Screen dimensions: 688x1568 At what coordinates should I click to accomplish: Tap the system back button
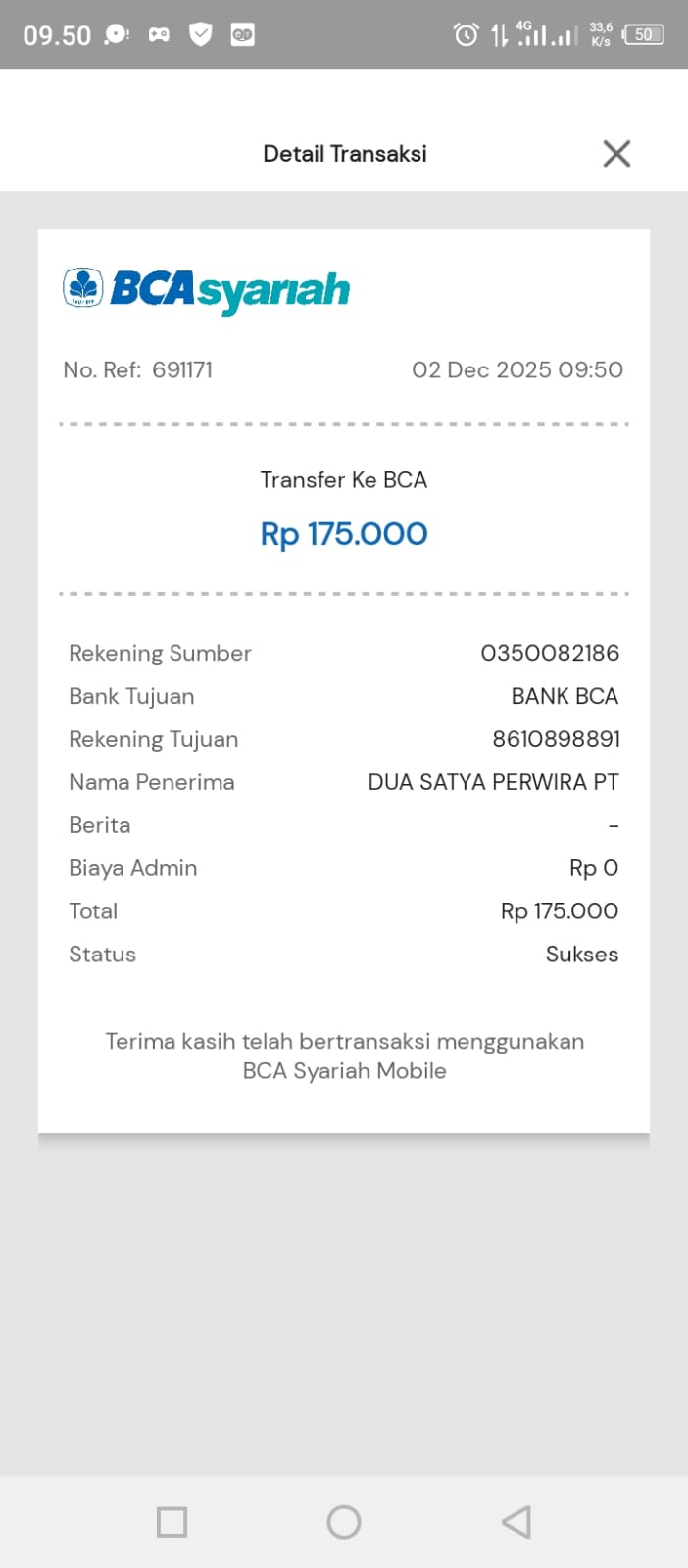click(516, 1522)
